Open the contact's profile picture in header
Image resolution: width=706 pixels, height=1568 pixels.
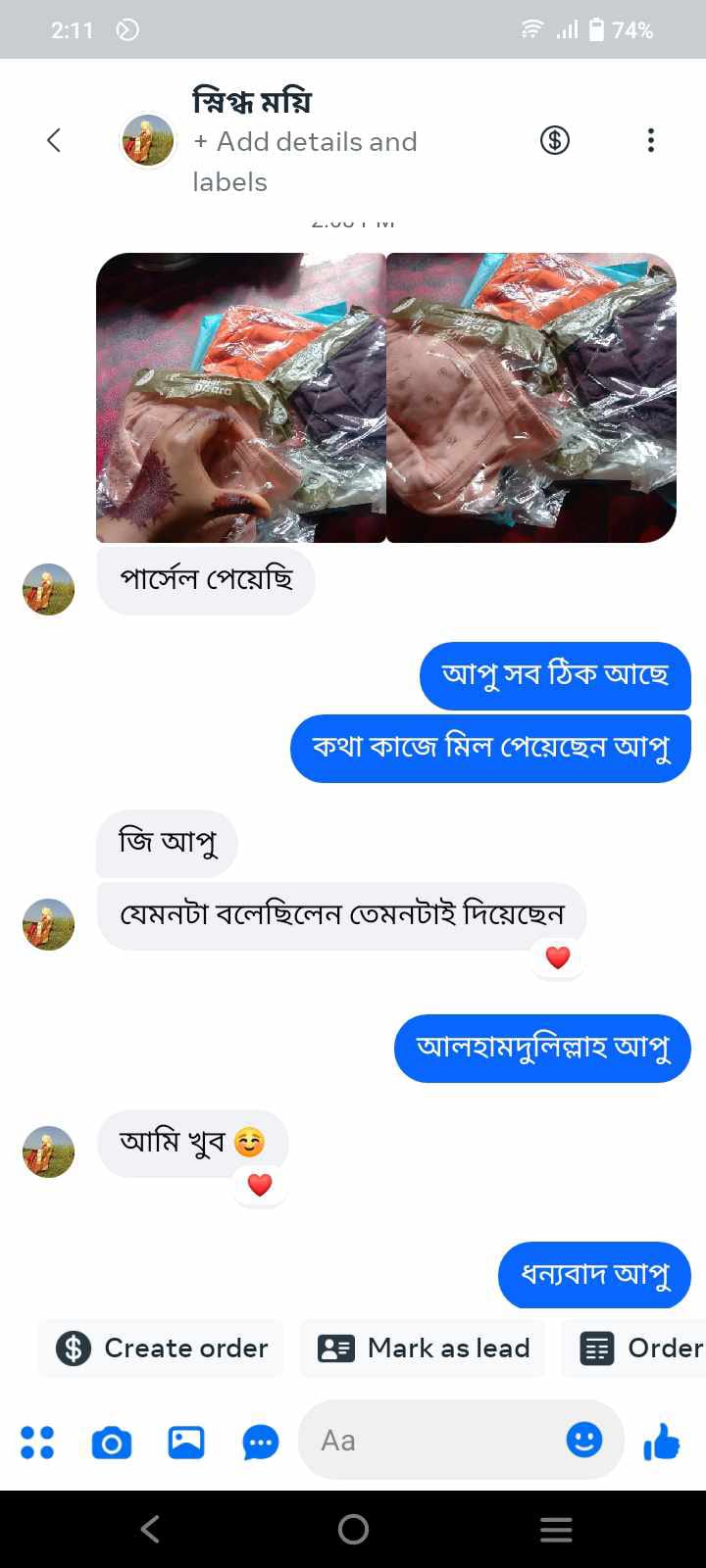148,140
